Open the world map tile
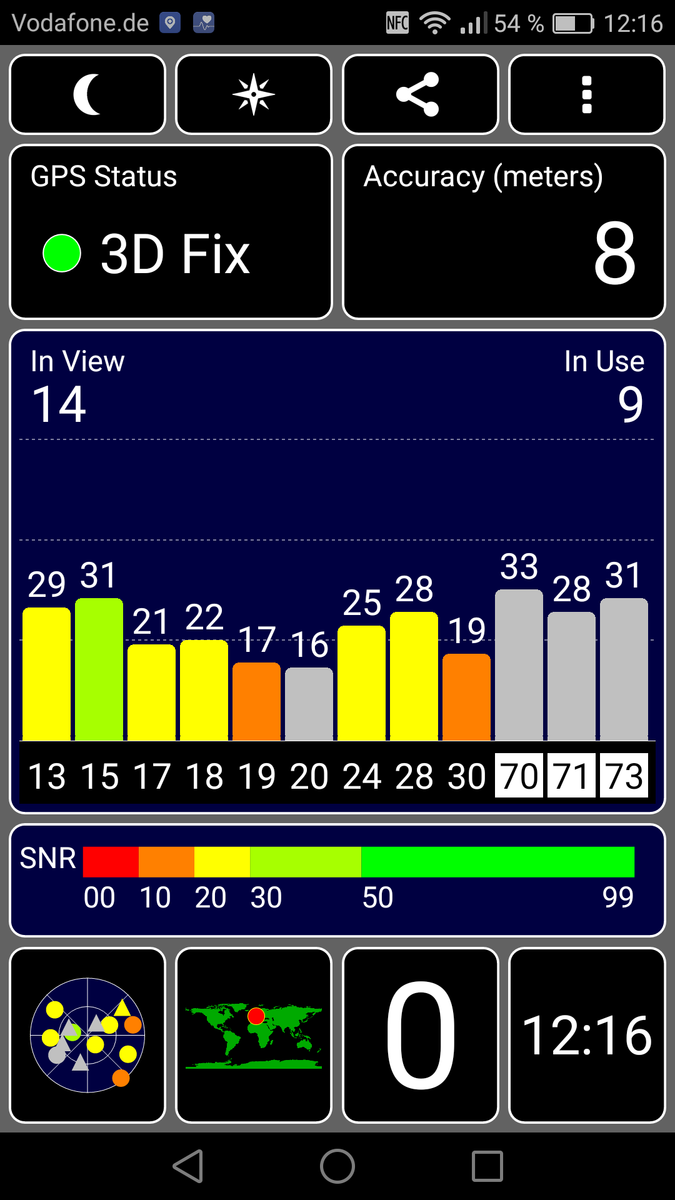675x1200 pixels. click(254, 1035)
